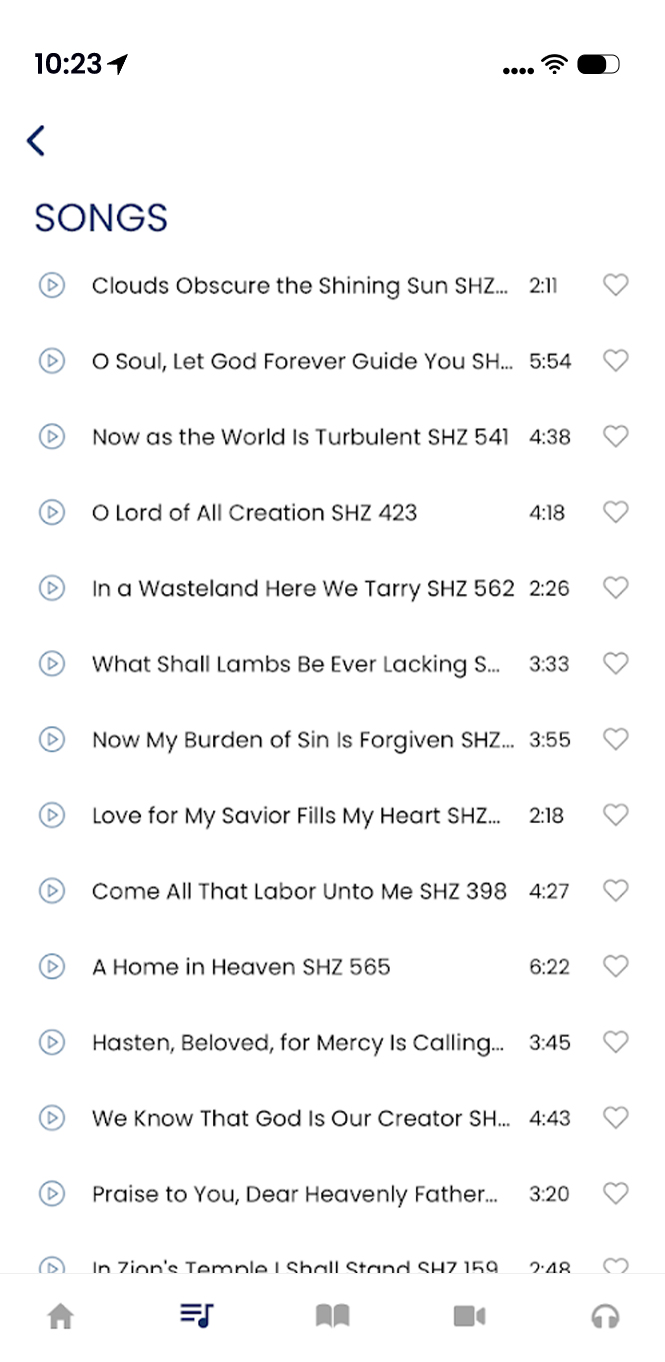The image size is (665, 1362).
Task: Play Praise to You, Dear Heavenly Father
Action: 51,1194
